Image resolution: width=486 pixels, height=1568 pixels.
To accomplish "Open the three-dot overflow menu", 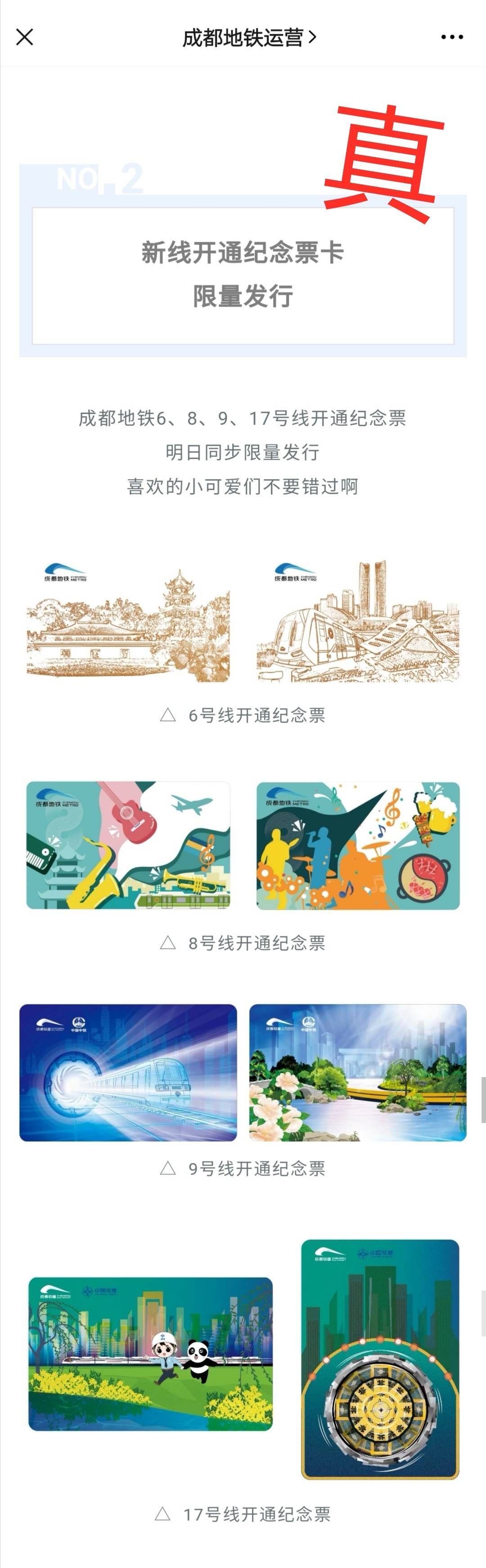I will (451, 37).
